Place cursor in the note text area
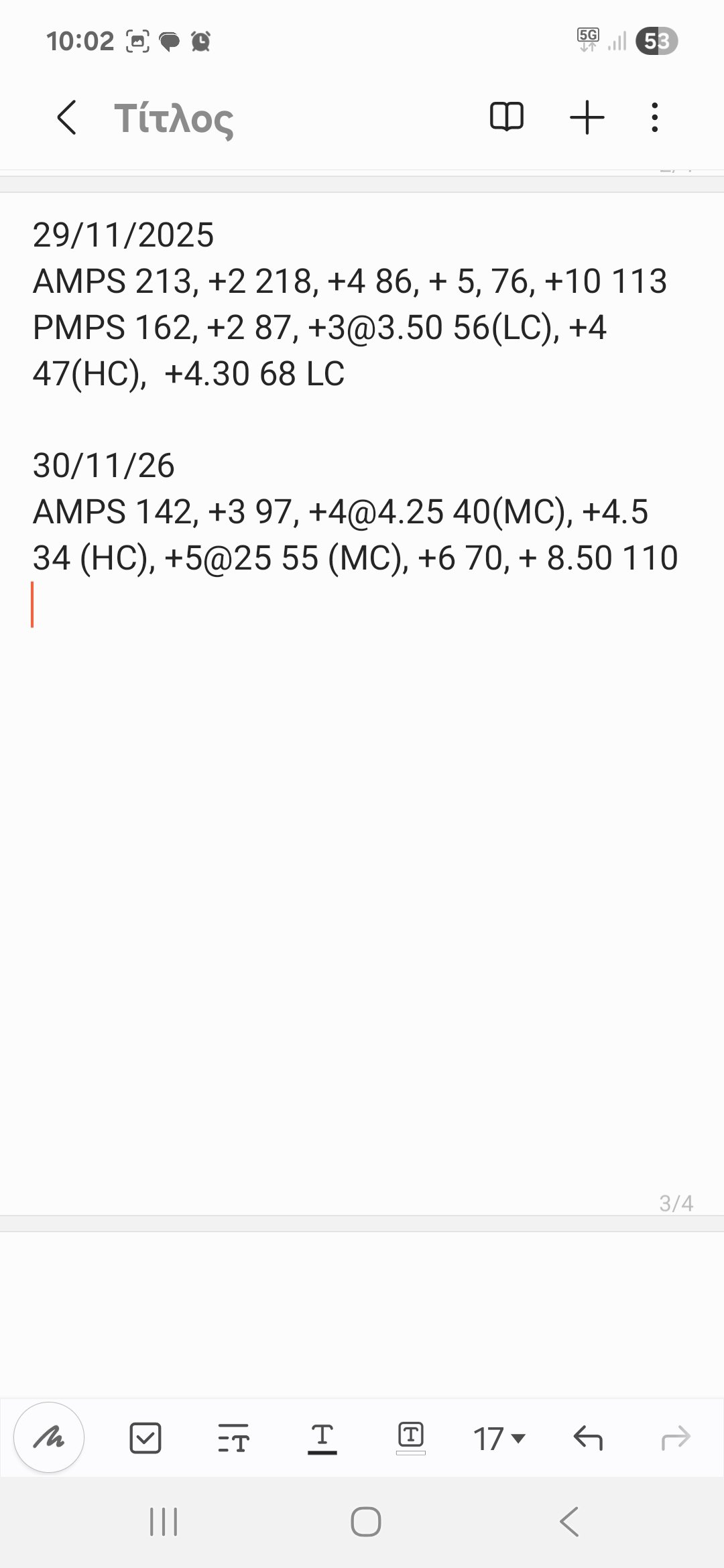Image resolution: width=724 pixels, height=1568 pixels. [362, 871]
